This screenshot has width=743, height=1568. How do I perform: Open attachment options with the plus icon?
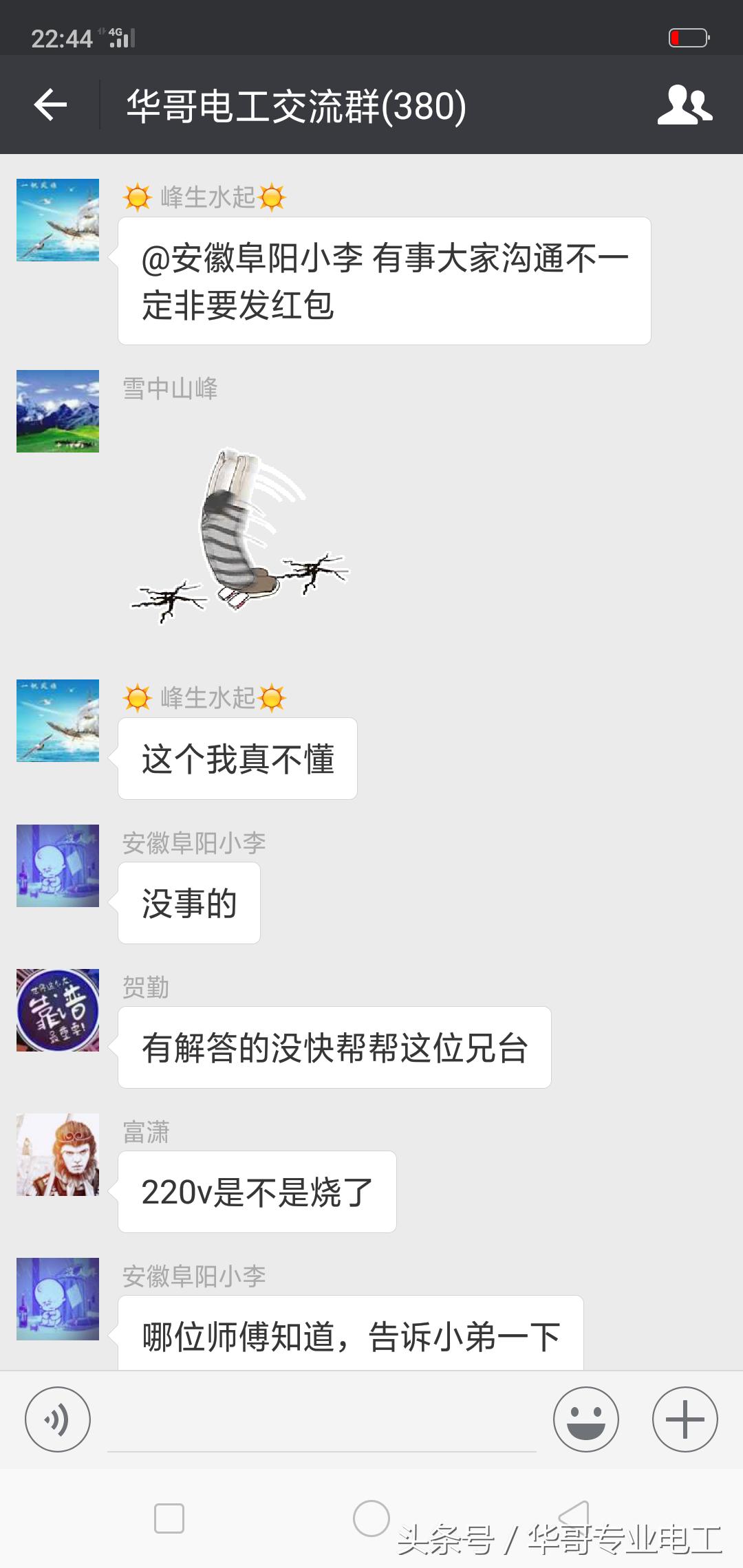(x=685, y=1418)
